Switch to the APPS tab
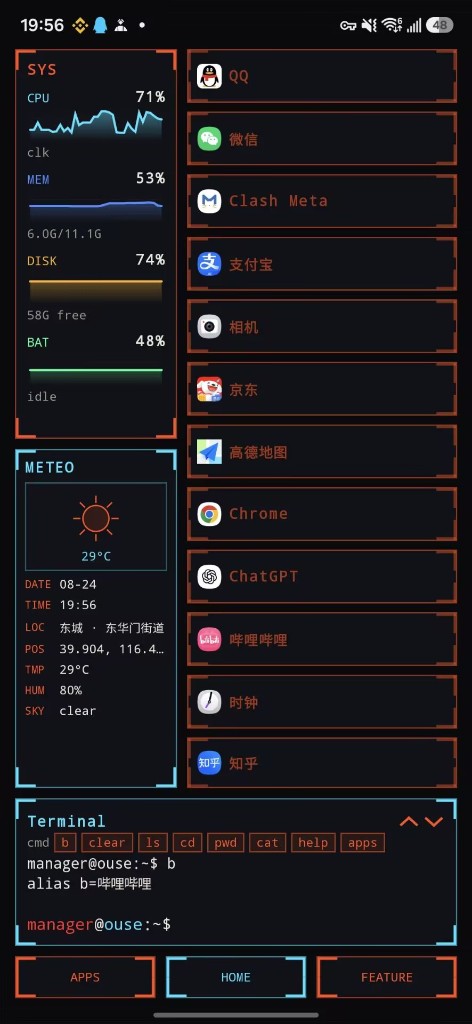 click(86, 978)
